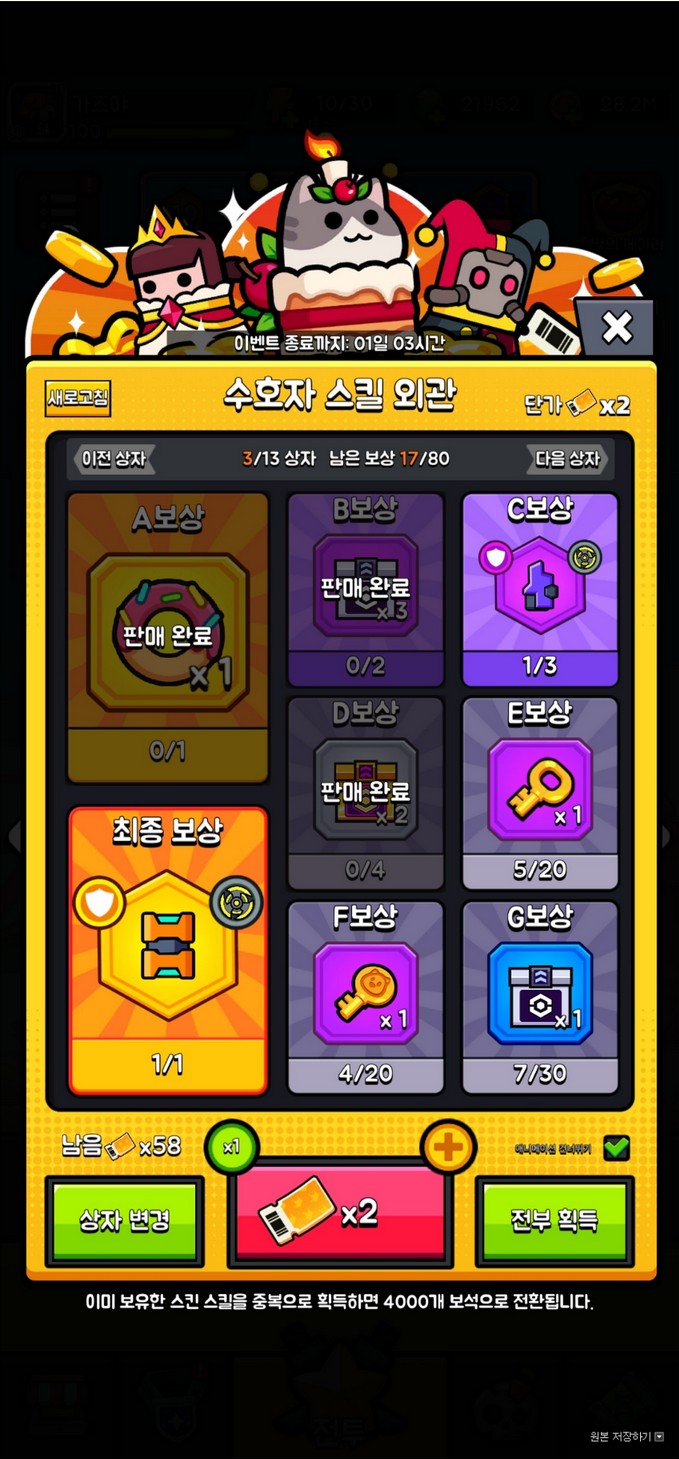Viewport: 679px width, 1459px height.
Task: Open the F보상 key reward tile
Action: 365,997
